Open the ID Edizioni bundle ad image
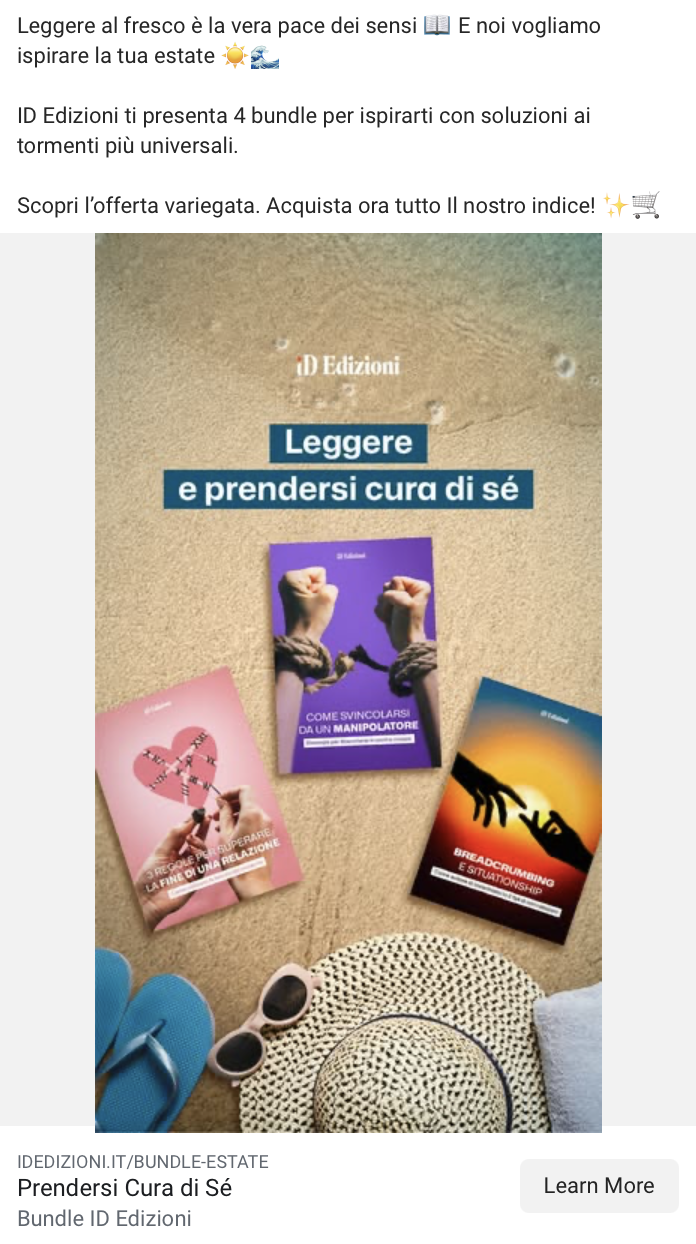The width and height of the screenshot is (696, 1244). [x=348, y=682]
